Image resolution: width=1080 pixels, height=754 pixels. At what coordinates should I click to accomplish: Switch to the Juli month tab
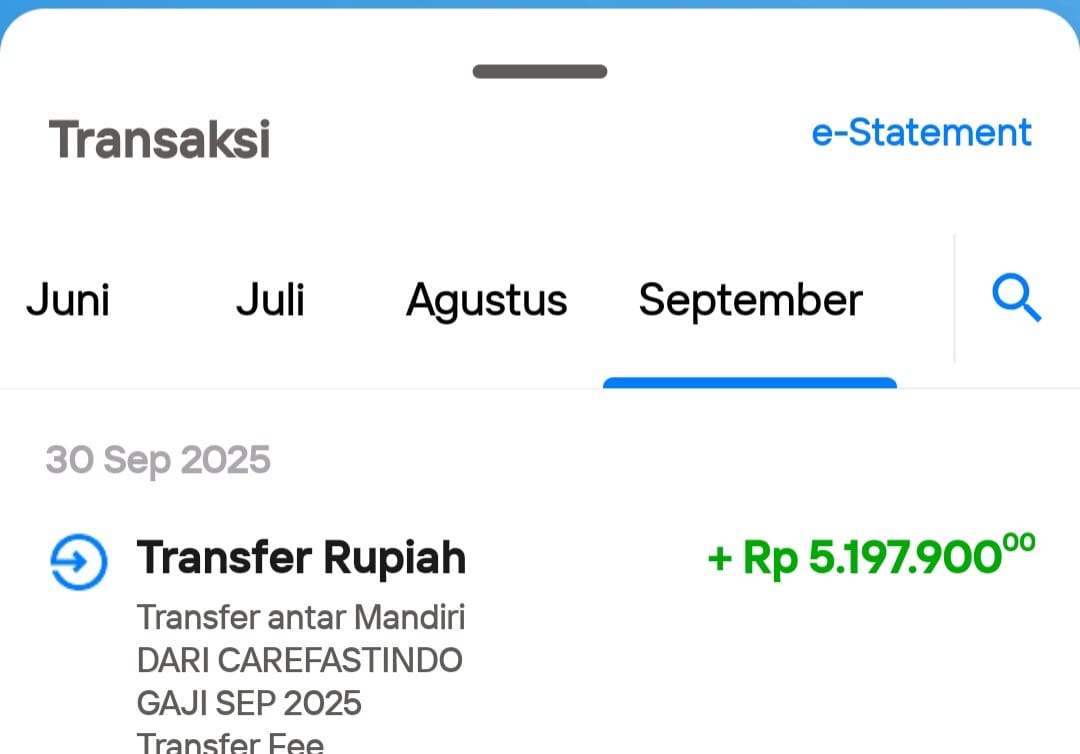(270, 300)
